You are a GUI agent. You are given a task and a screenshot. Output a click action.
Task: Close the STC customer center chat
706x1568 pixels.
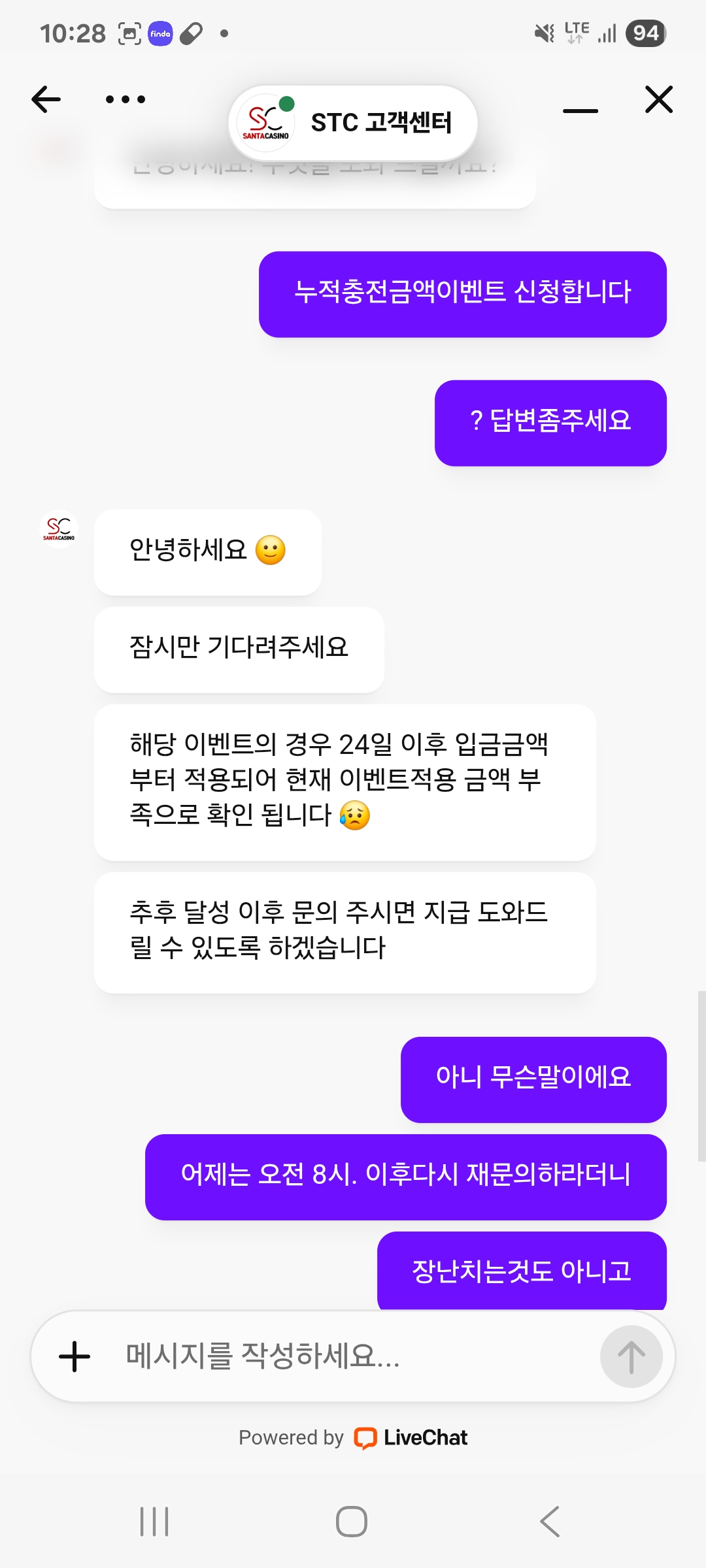point(658,99)
